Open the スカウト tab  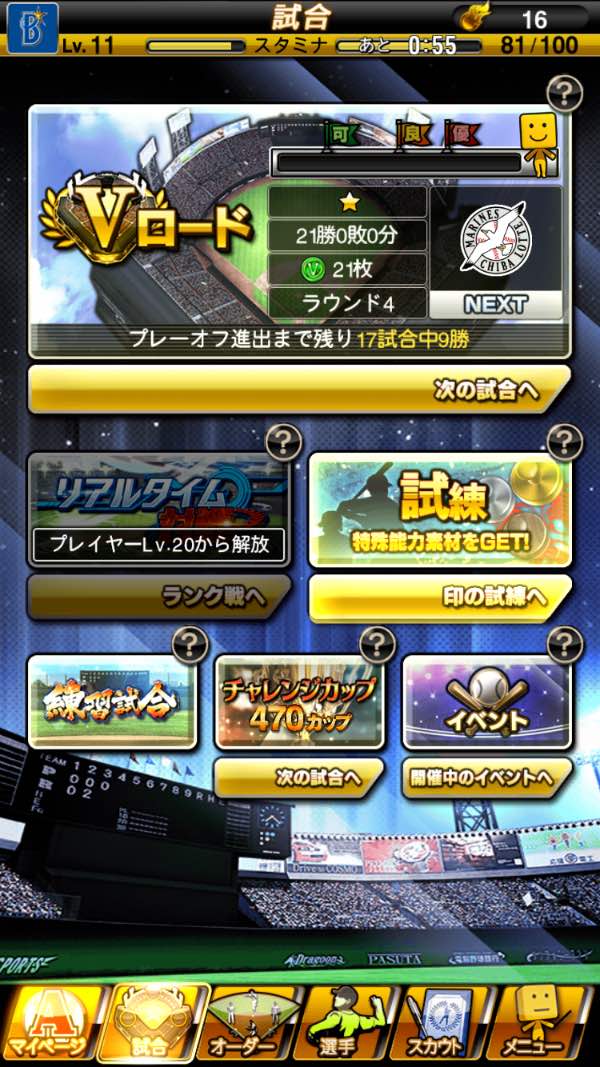(444, 1022)
